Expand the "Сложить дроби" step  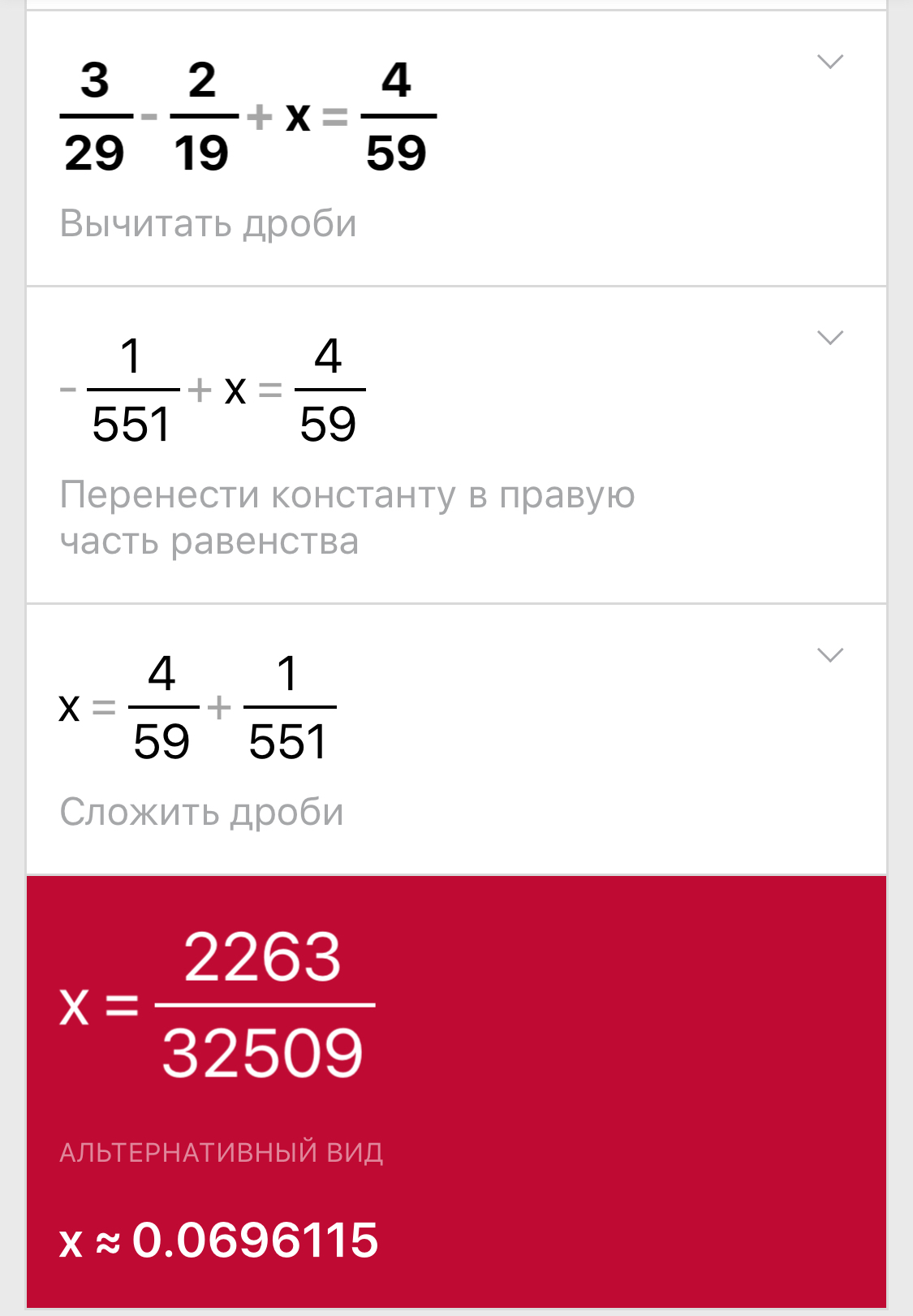pyautogui.click(x=829, y=655)
